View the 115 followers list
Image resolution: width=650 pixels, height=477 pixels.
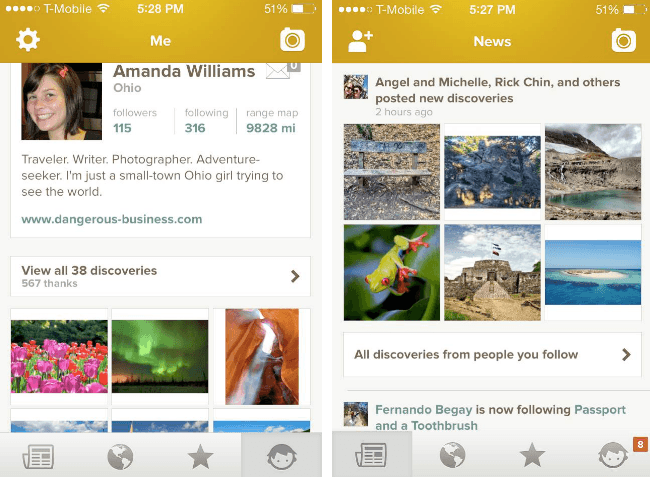[x=122, y=127]
